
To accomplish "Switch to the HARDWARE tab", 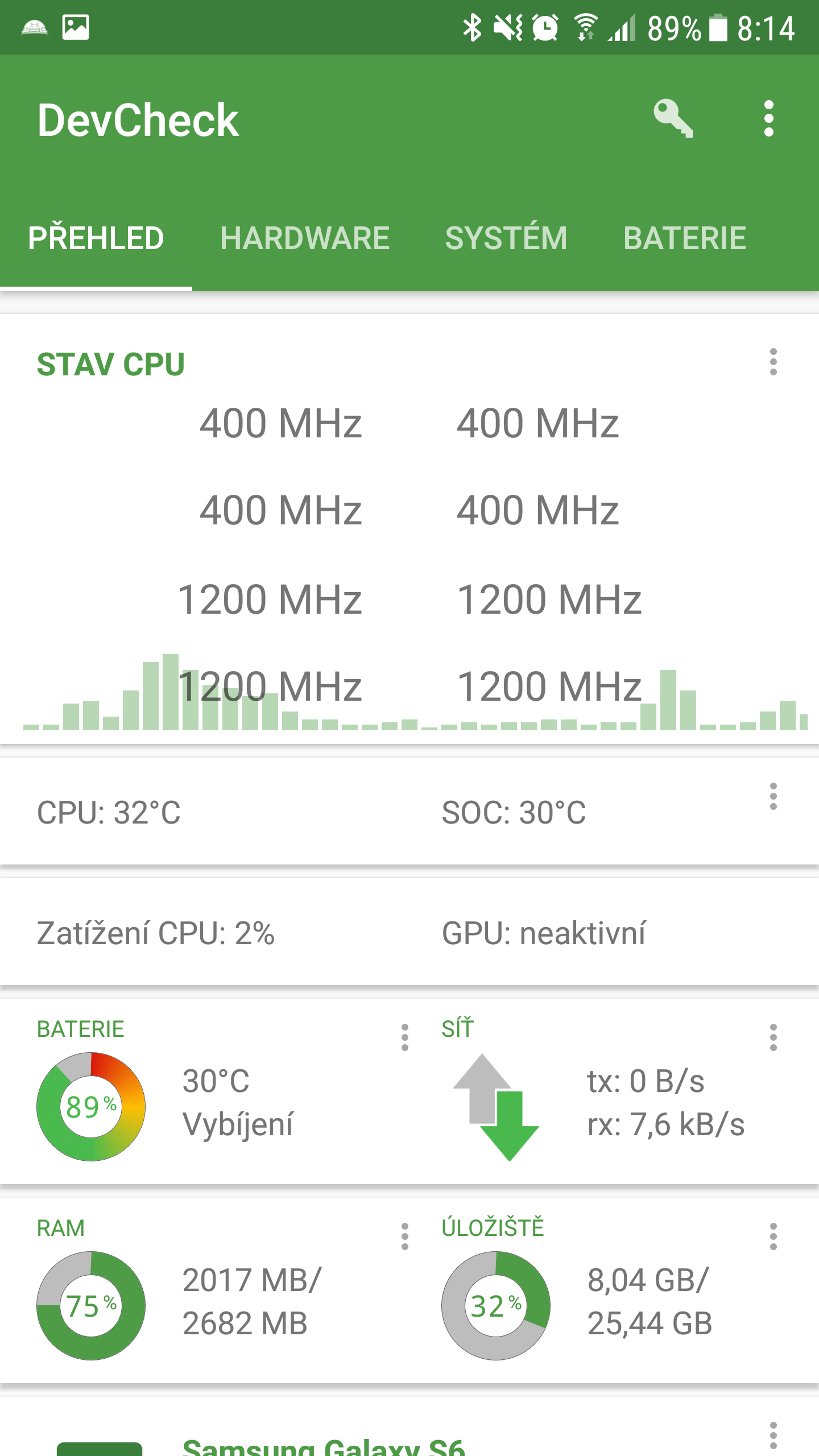I will (x=305, y=238).
